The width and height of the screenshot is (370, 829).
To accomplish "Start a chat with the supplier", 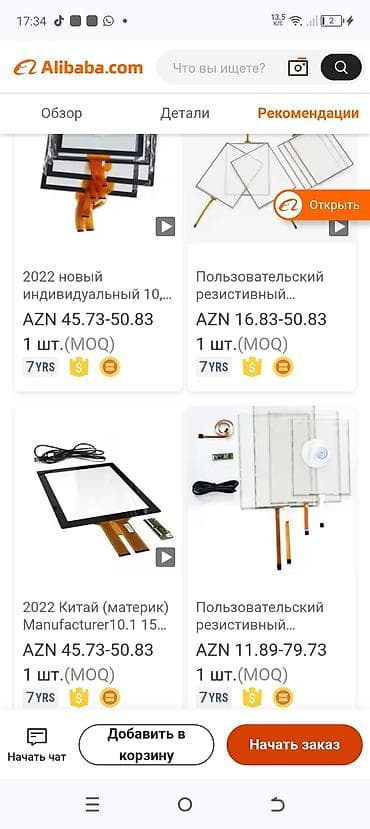I will pyautogui.click(x=37, y=745).
